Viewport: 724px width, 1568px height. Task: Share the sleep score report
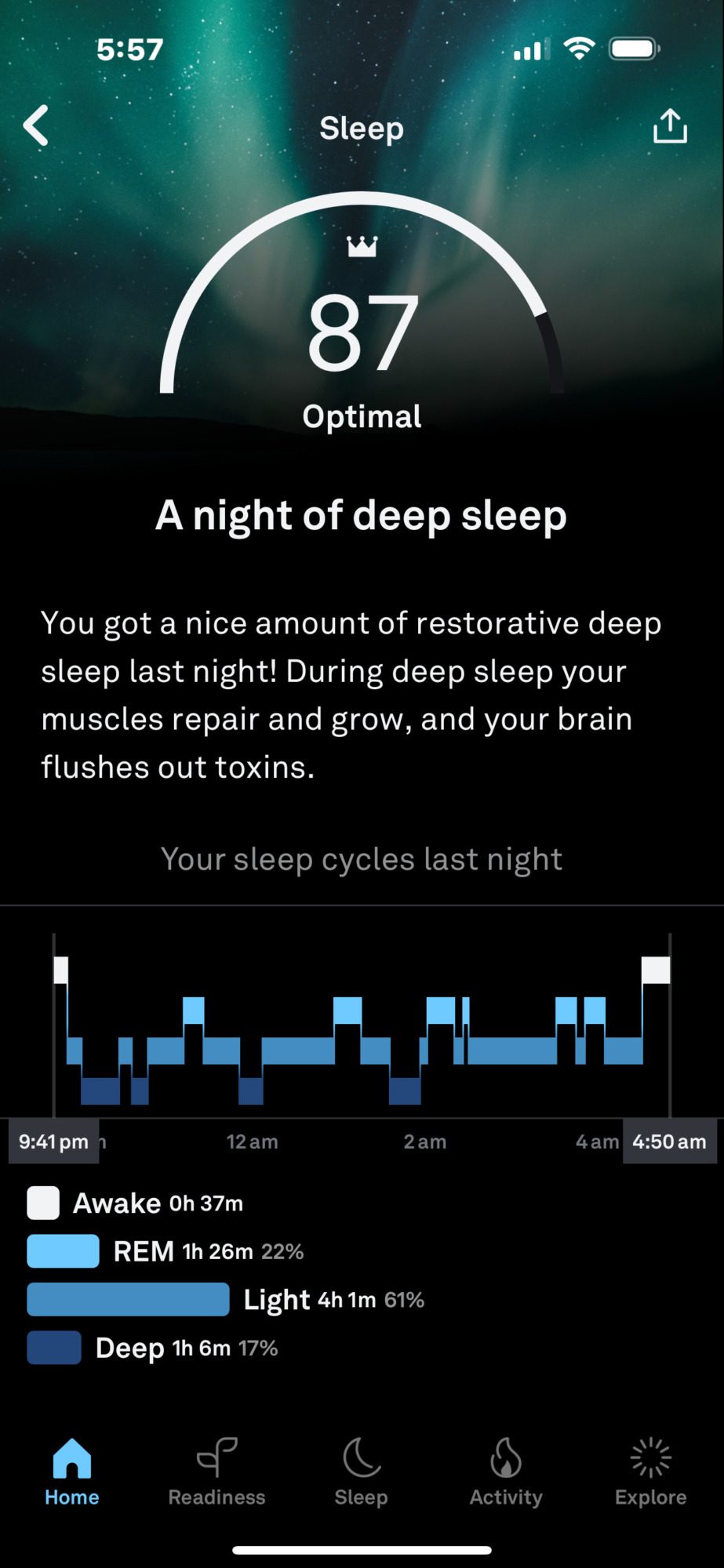(670, 126)
